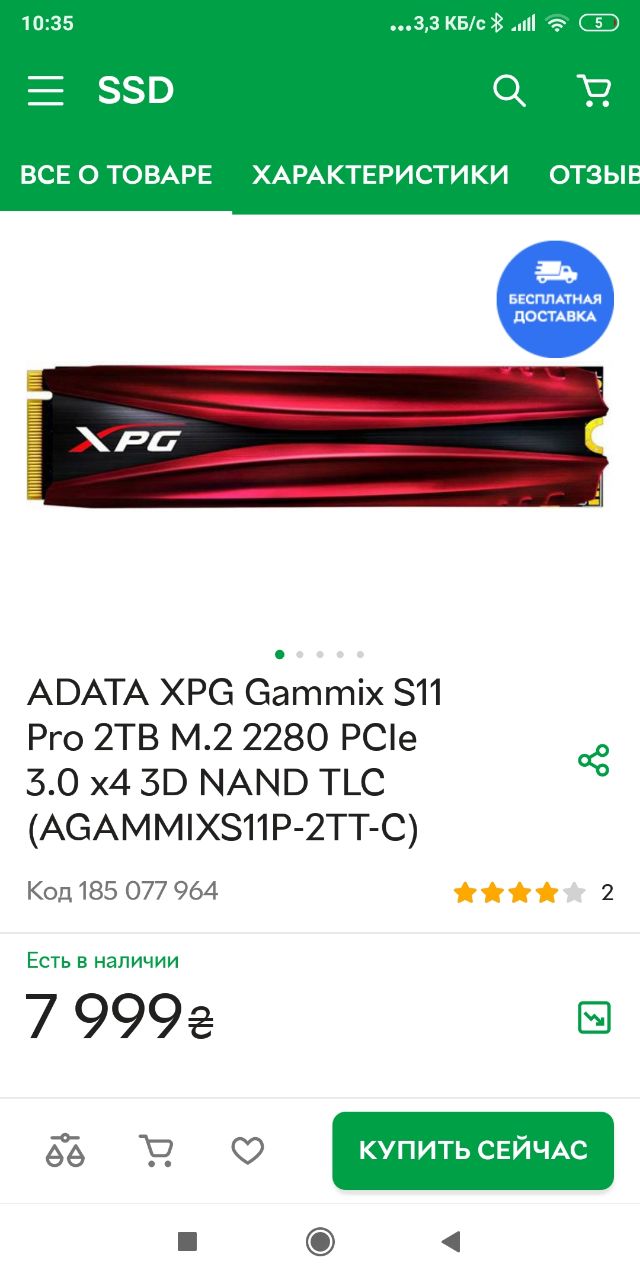
Task: Go to home screen via system button
Action: (320, 1242)
